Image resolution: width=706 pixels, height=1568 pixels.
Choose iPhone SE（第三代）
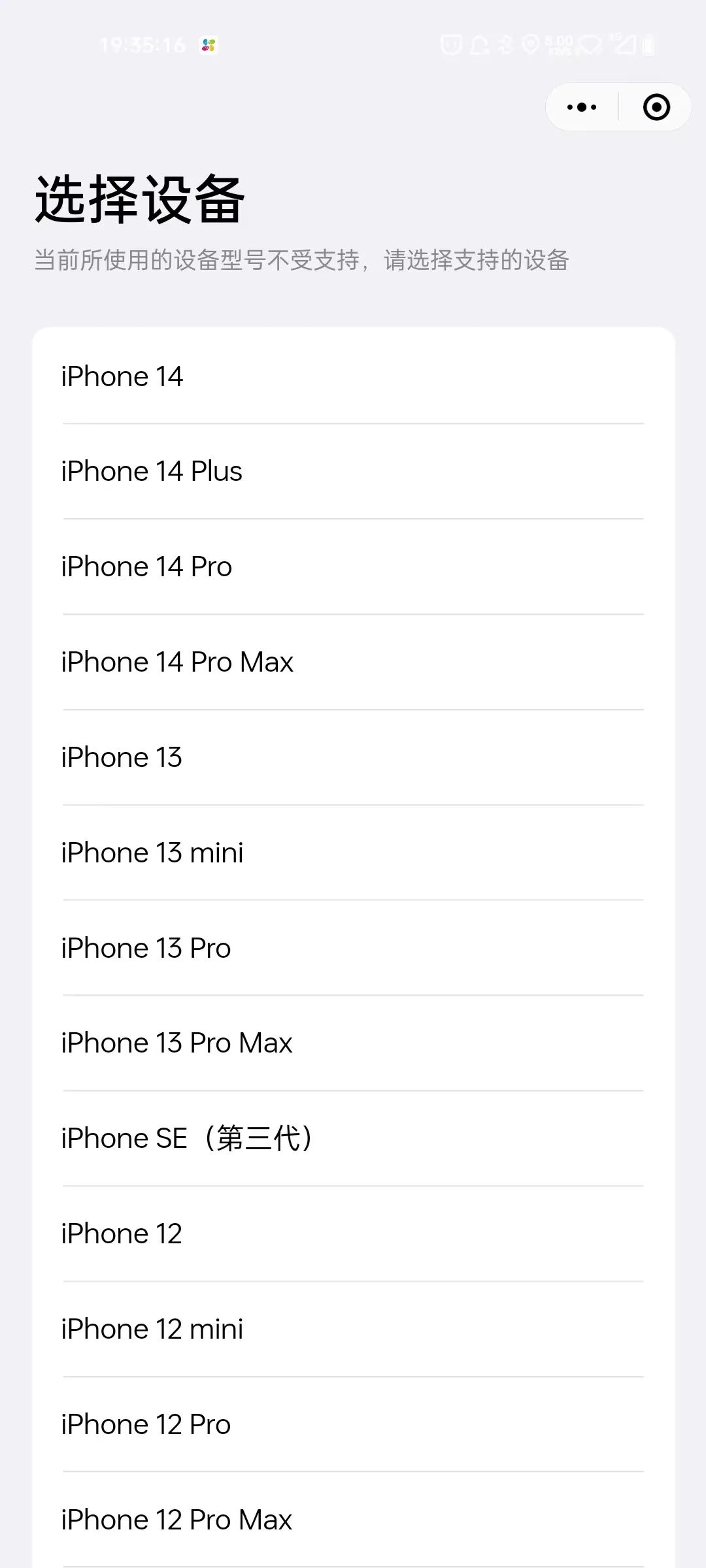pyautogui.click(x=353, y=1138)
